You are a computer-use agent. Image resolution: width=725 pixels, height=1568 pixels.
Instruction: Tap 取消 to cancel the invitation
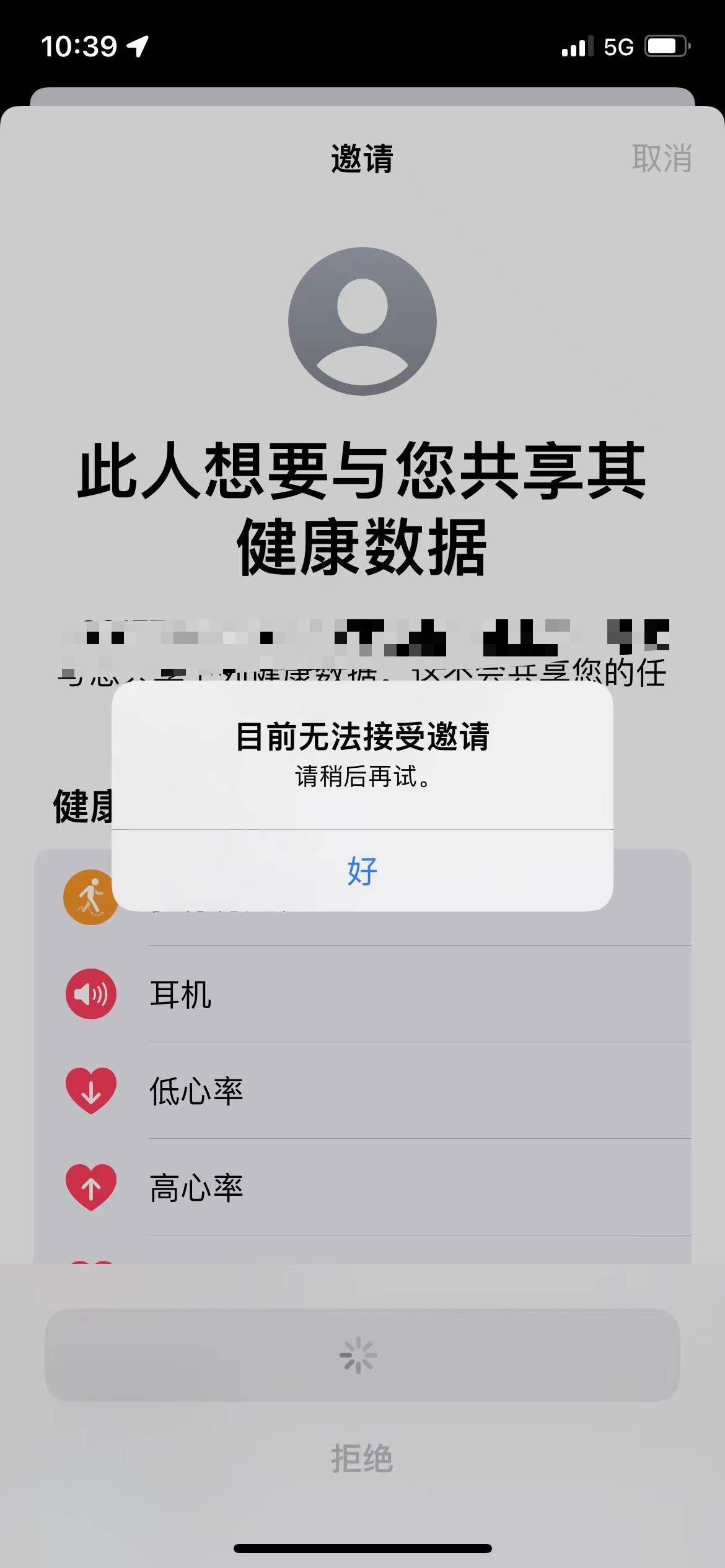[x=661, y=159]
